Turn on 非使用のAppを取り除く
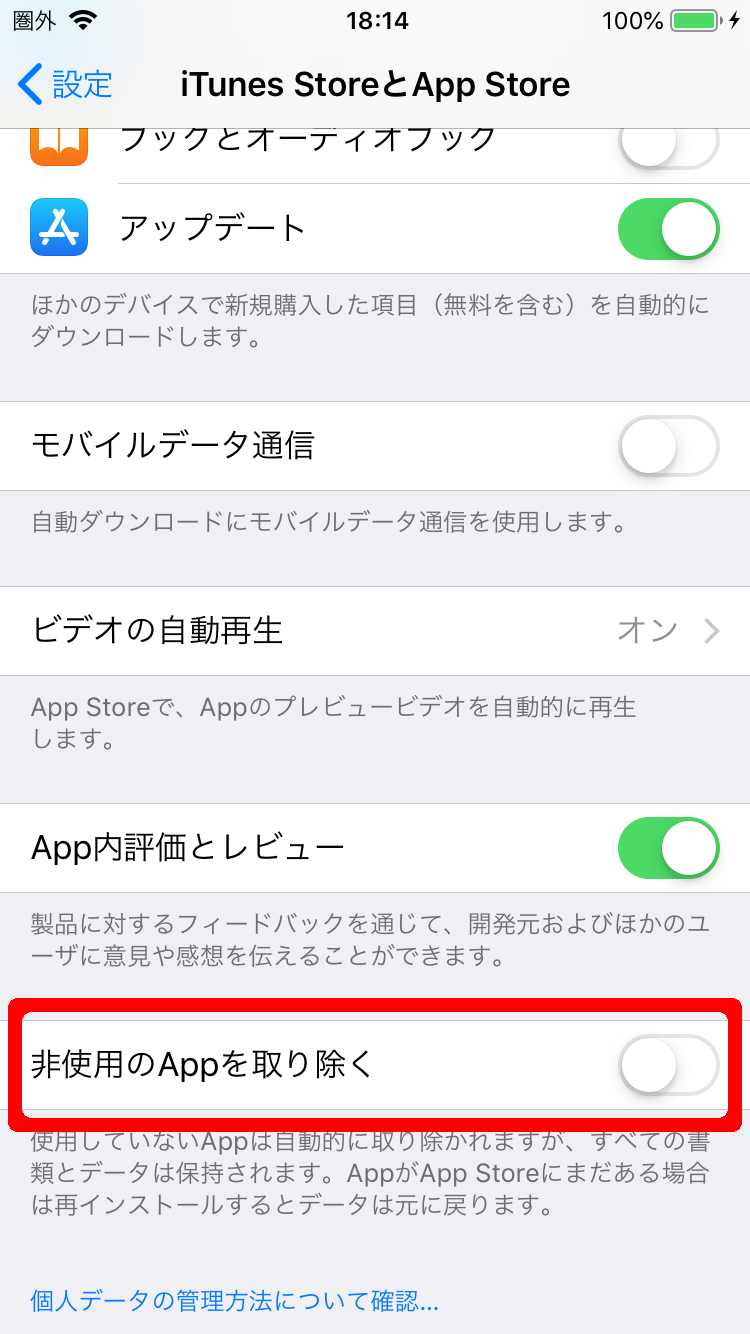This screenshot has height=1334, width=750. coord(668,1065)
